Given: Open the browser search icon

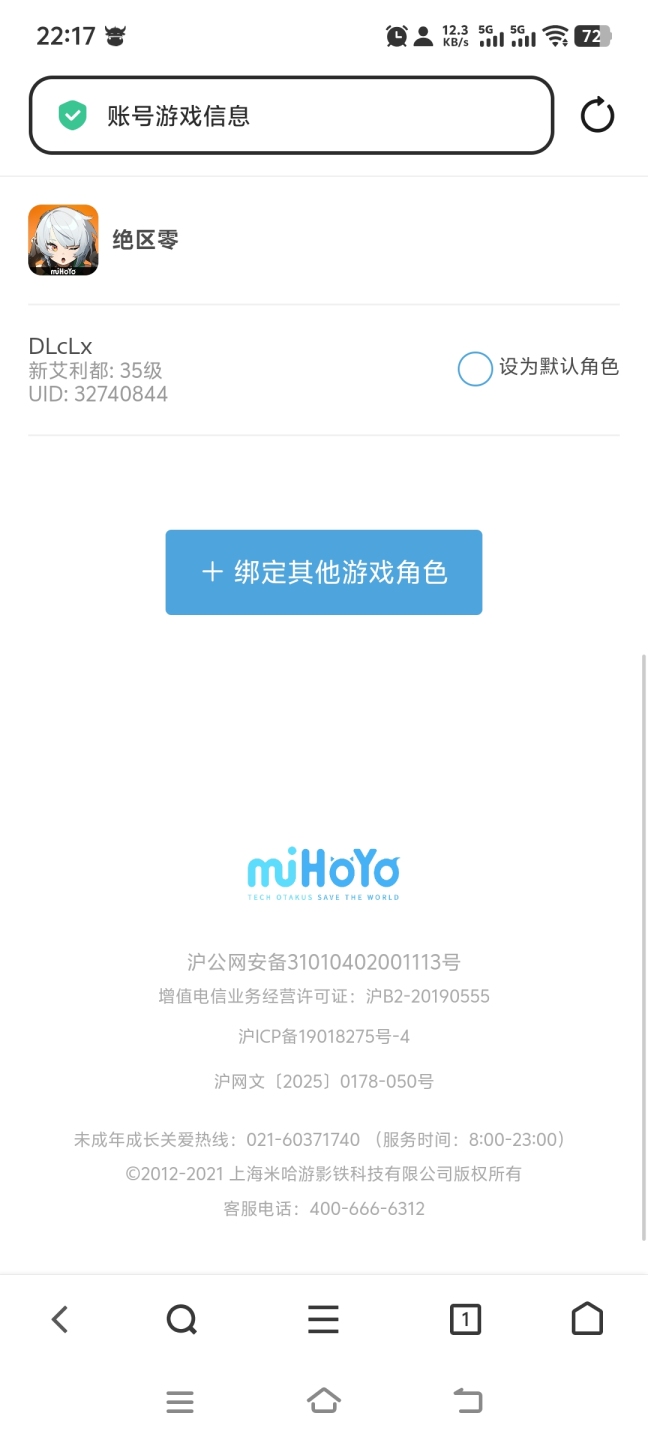Looking at the screenshot, I should tap(181, 1320).
